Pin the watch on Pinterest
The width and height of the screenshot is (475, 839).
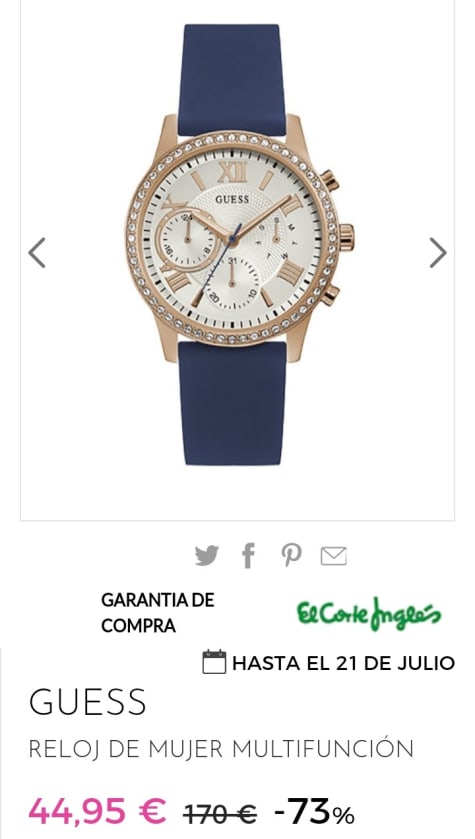click(x=292, y=556)
